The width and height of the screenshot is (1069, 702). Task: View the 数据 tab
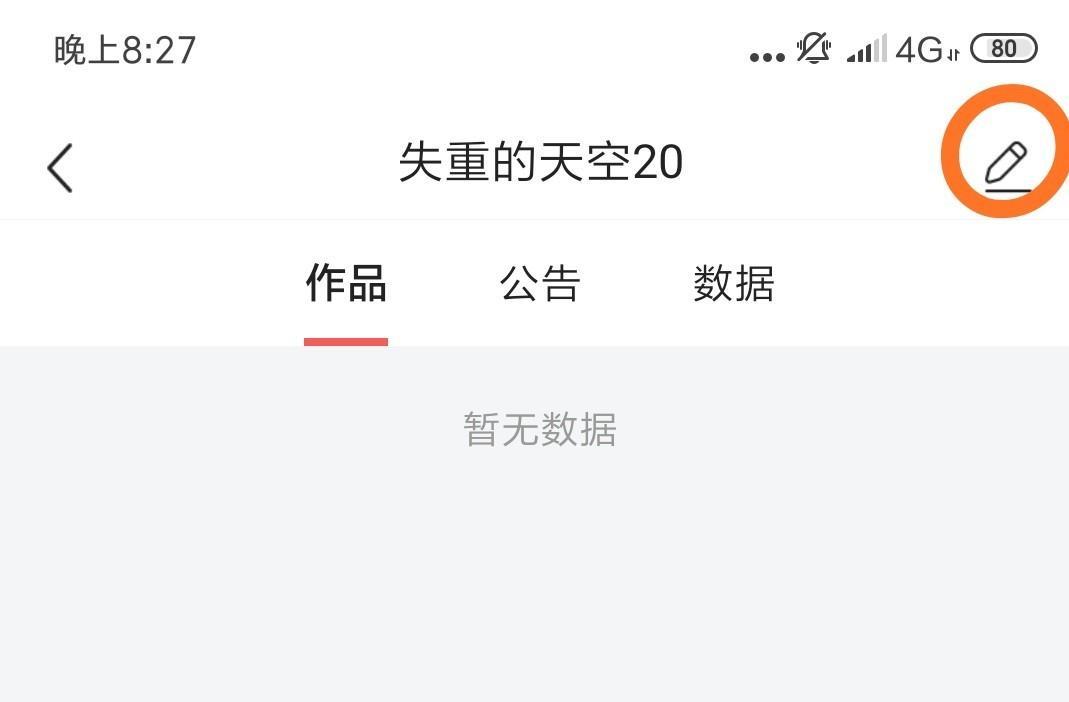[734, 284]
